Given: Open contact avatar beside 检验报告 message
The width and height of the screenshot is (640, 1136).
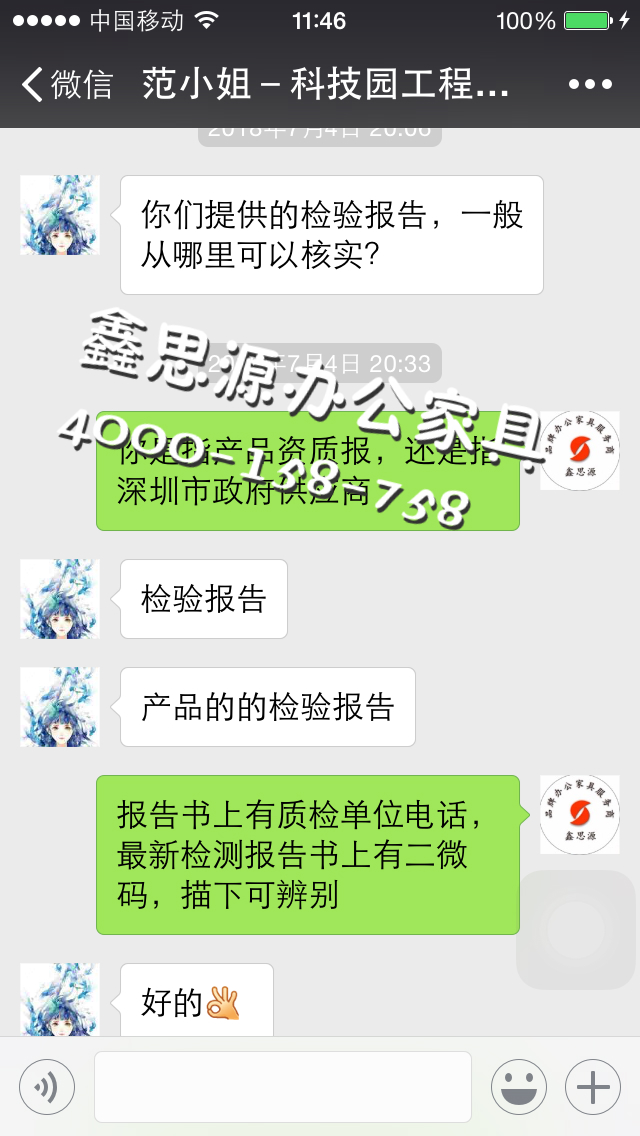Looking at the screenshot, I should [60, 599].
